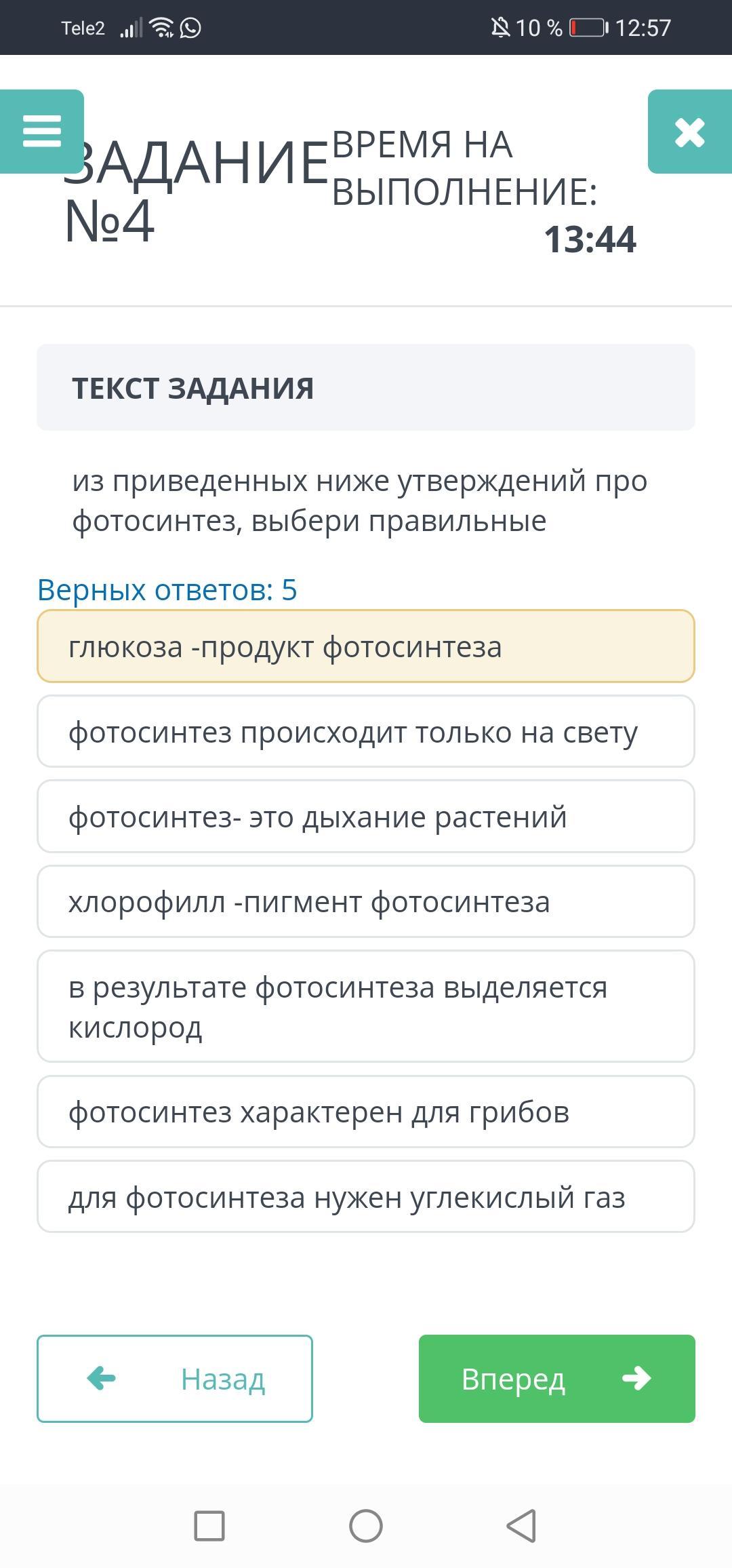The image size is (732, 1568).
Task: Open the hamburger menu
Action: click(41, 131)
